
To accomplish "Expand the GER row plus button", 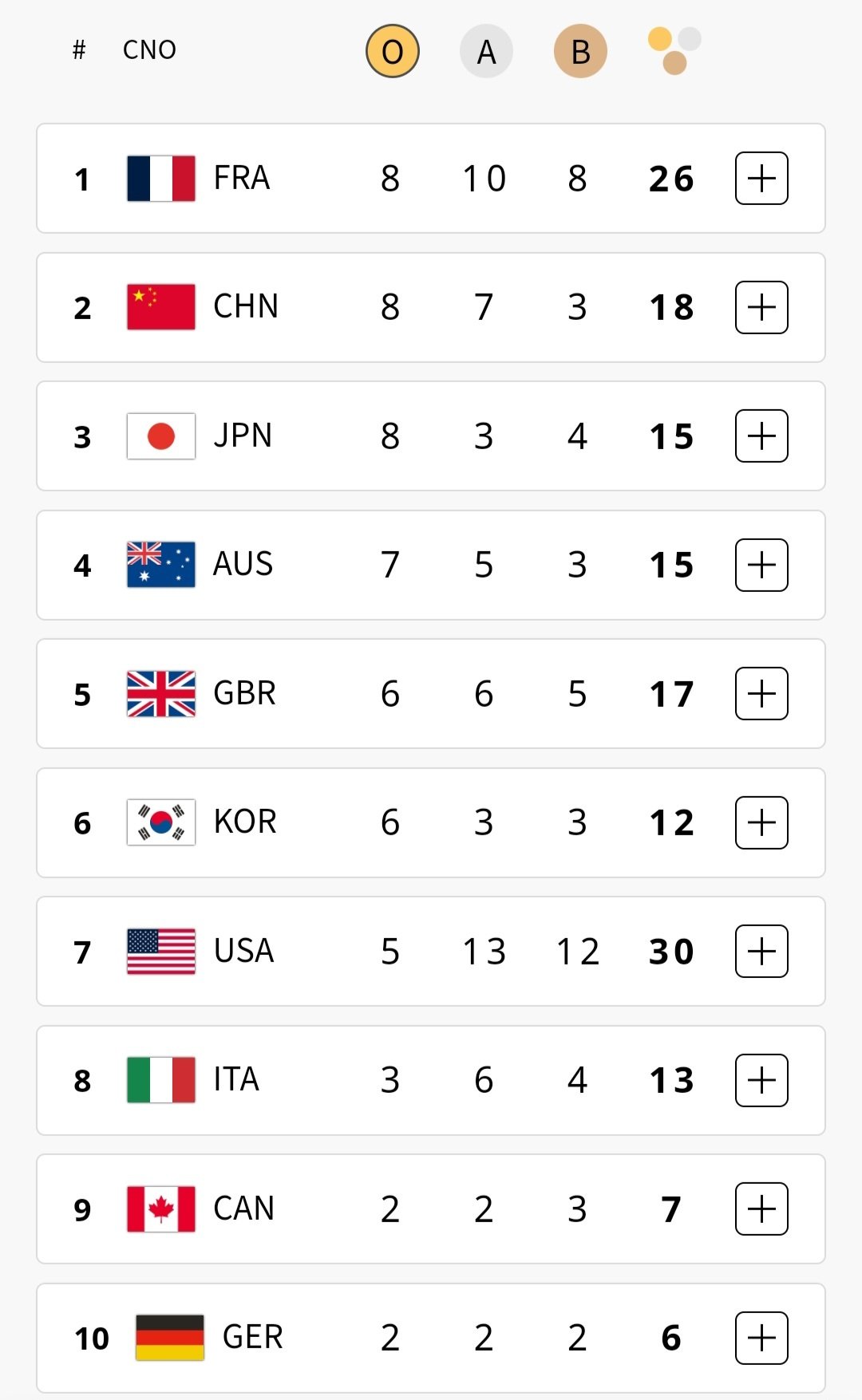I will point(761,1338).
